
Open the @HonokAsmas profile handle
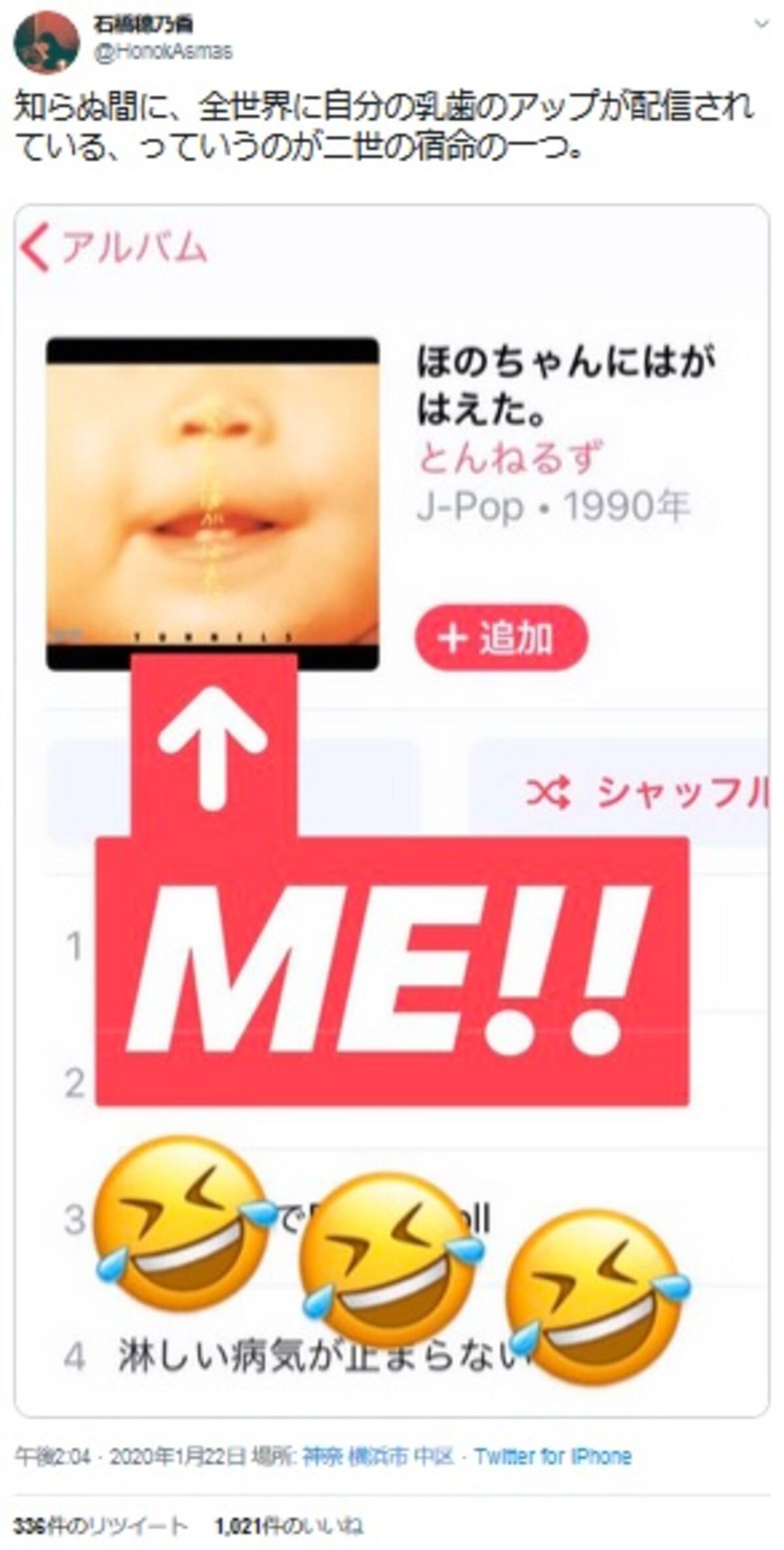[x=163, y=52]
